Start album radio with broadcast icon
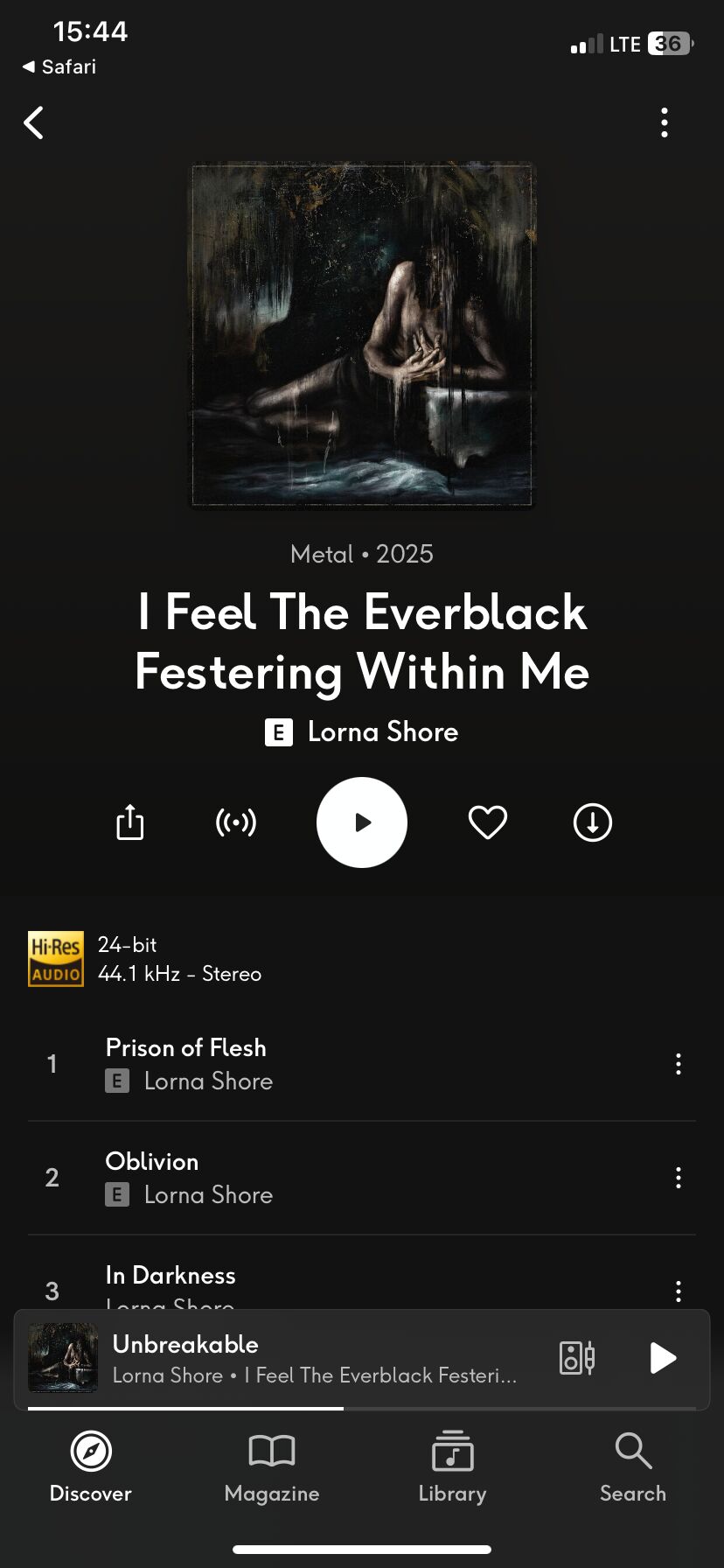724x1568 pixels. pyautogui.click(x=236, y=822)
